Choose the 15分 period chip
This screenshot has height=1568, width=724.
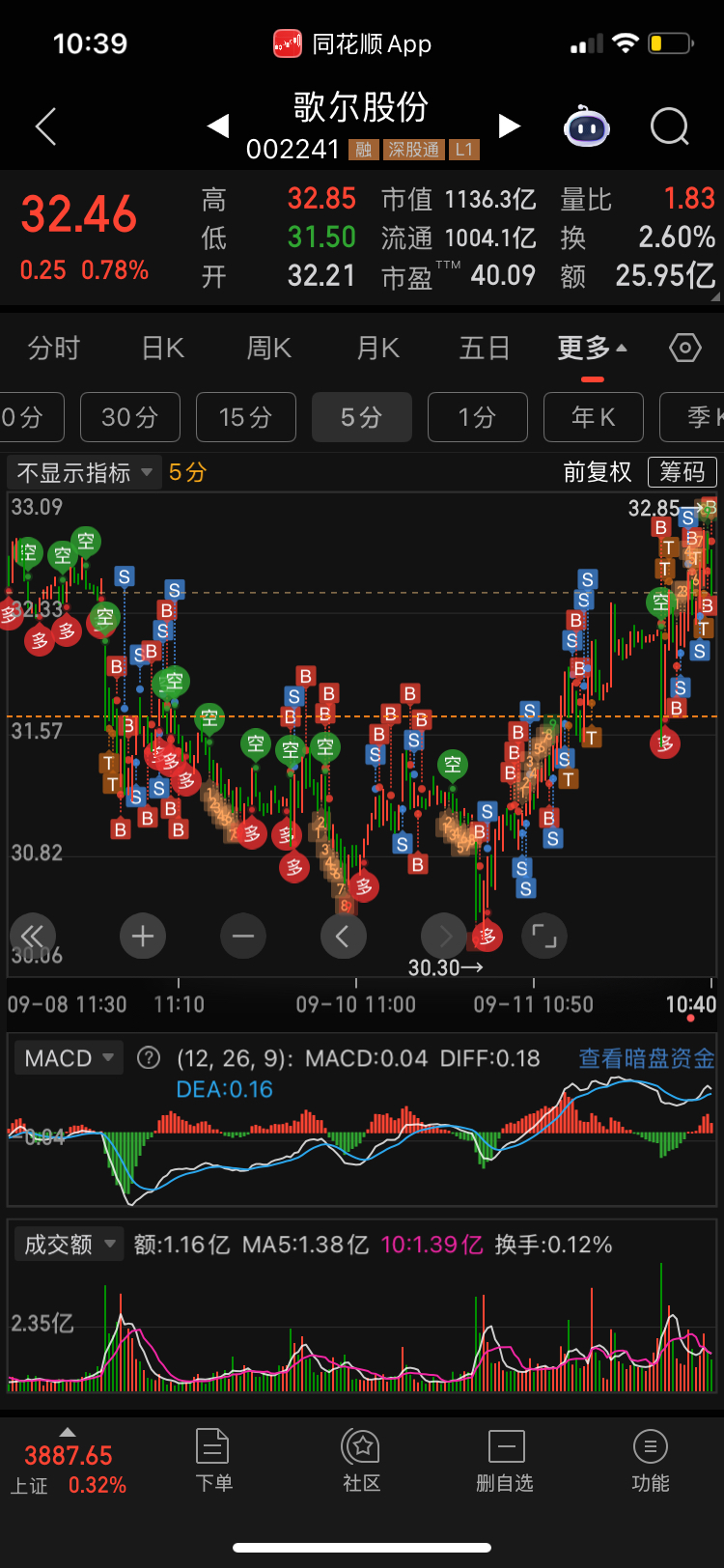click(x=246, y=417)
